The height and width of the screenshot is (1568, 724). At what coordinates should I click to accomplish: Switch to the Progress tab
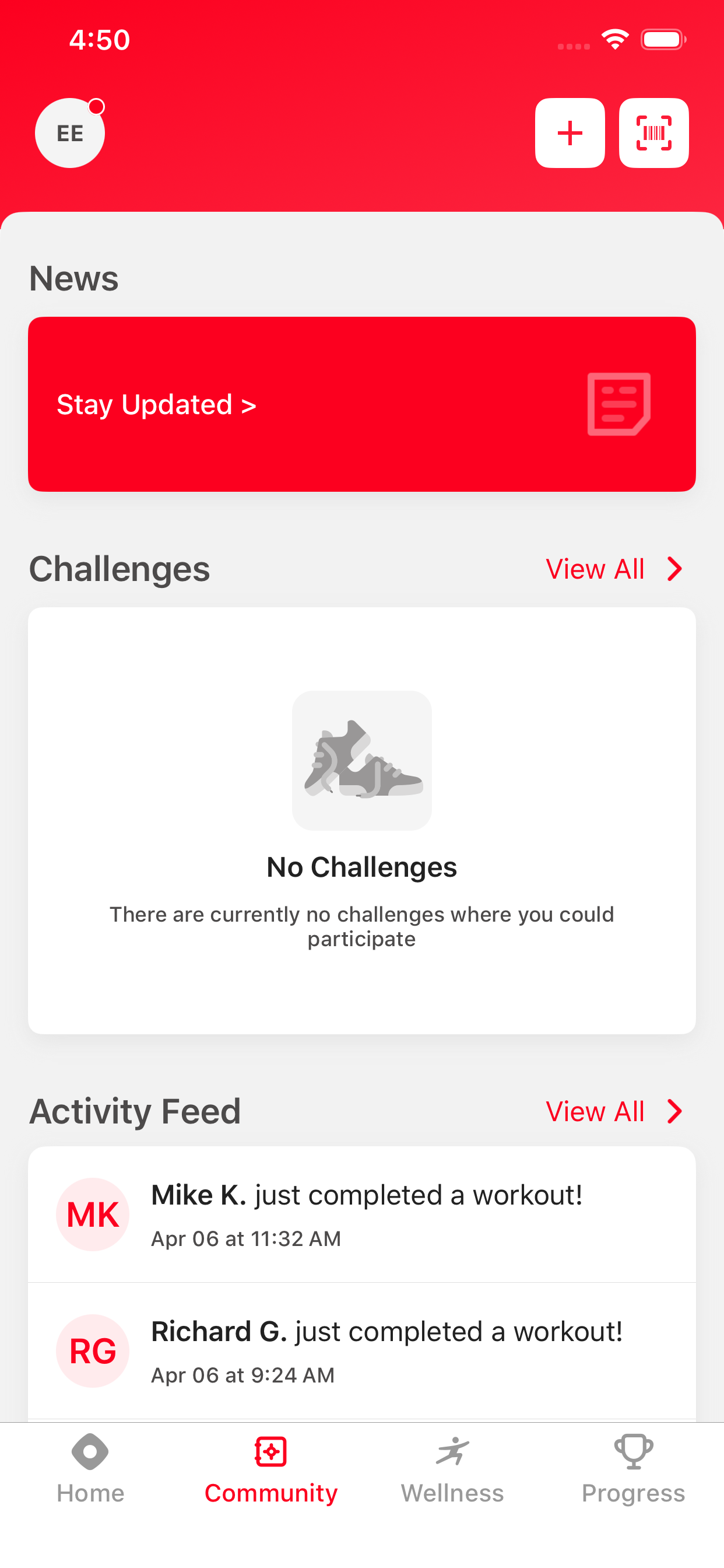633,1469
